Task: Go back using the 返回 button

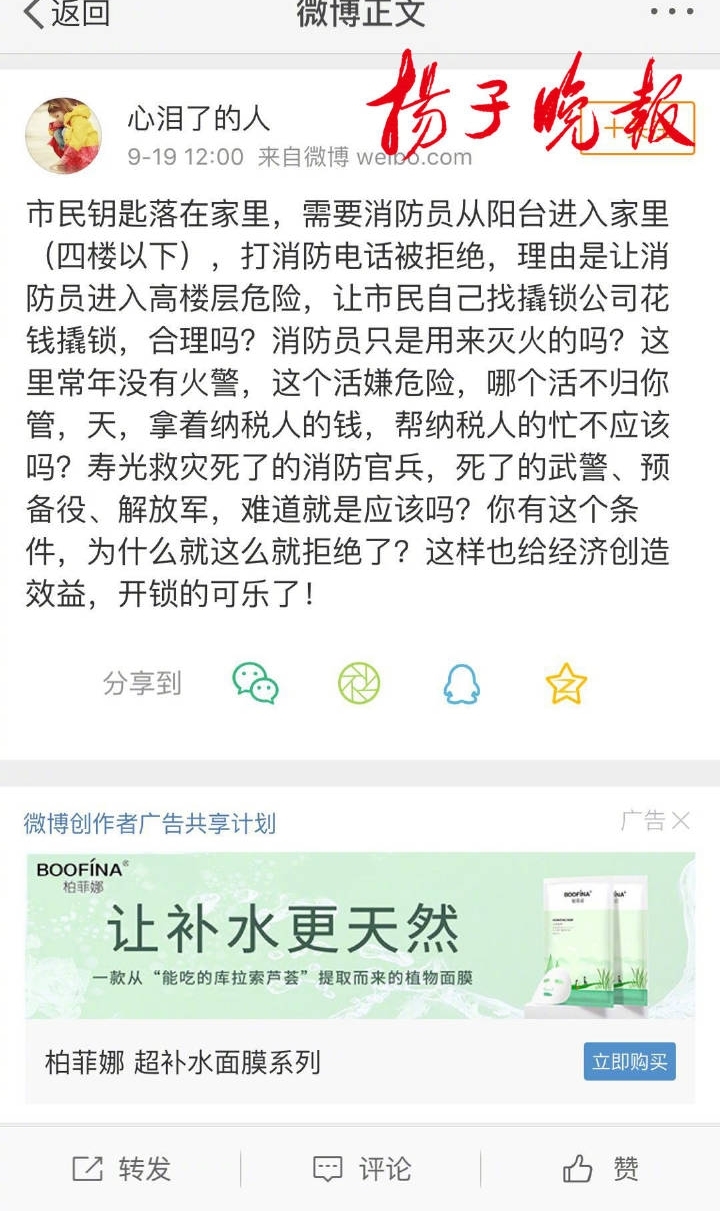Action: tap(65, 14)
